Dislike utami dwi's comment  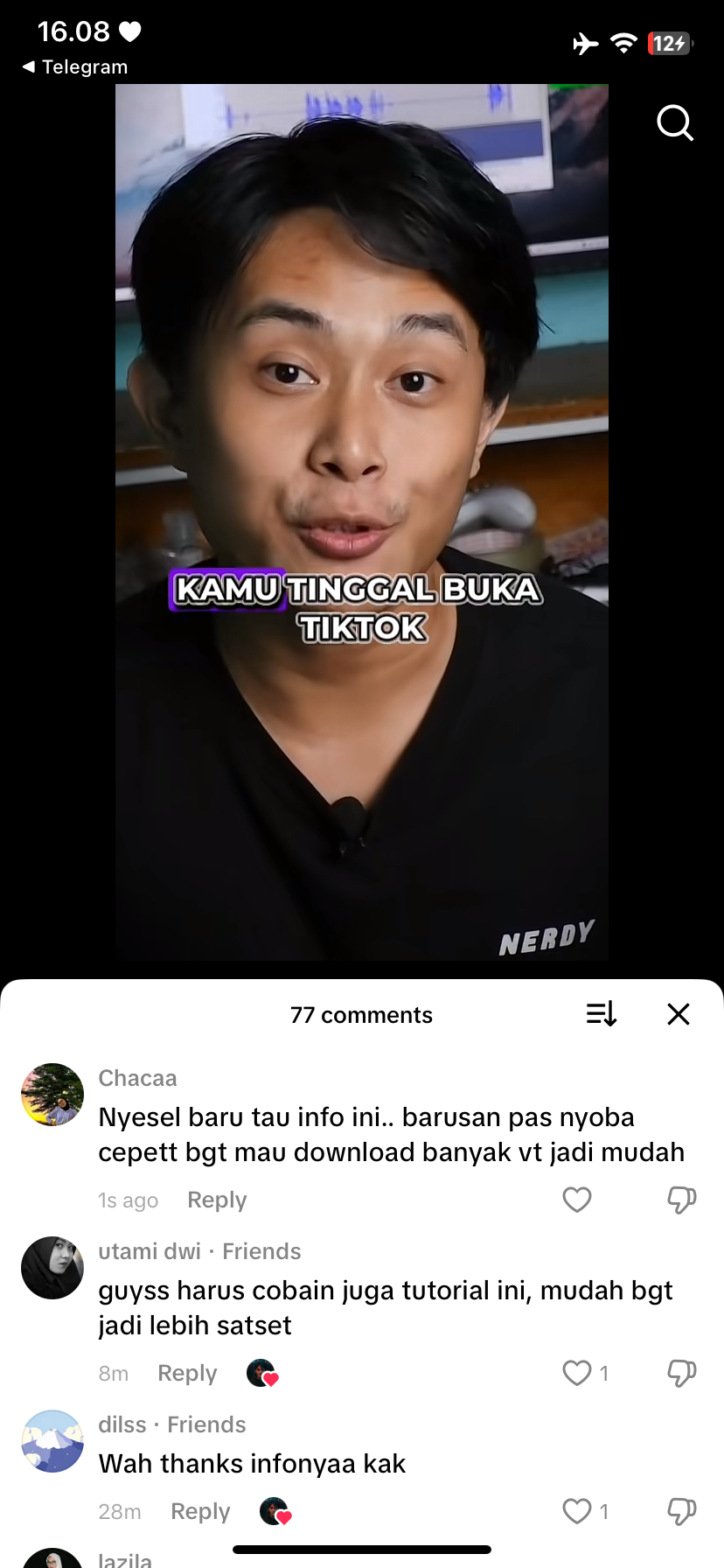tap(681, 1373)
